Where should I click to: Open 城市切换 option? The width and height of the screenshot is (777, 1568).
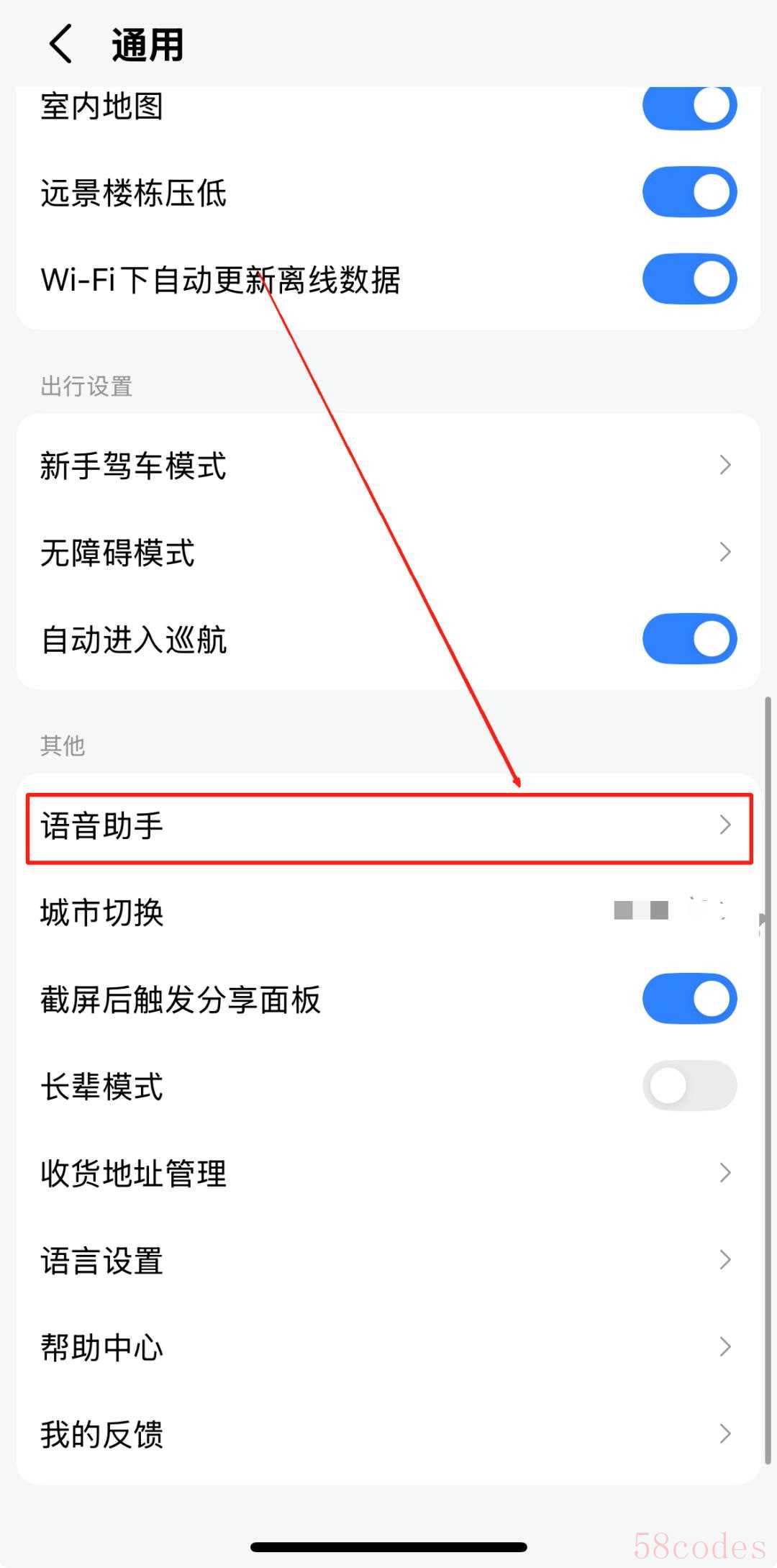click(388, 912)
